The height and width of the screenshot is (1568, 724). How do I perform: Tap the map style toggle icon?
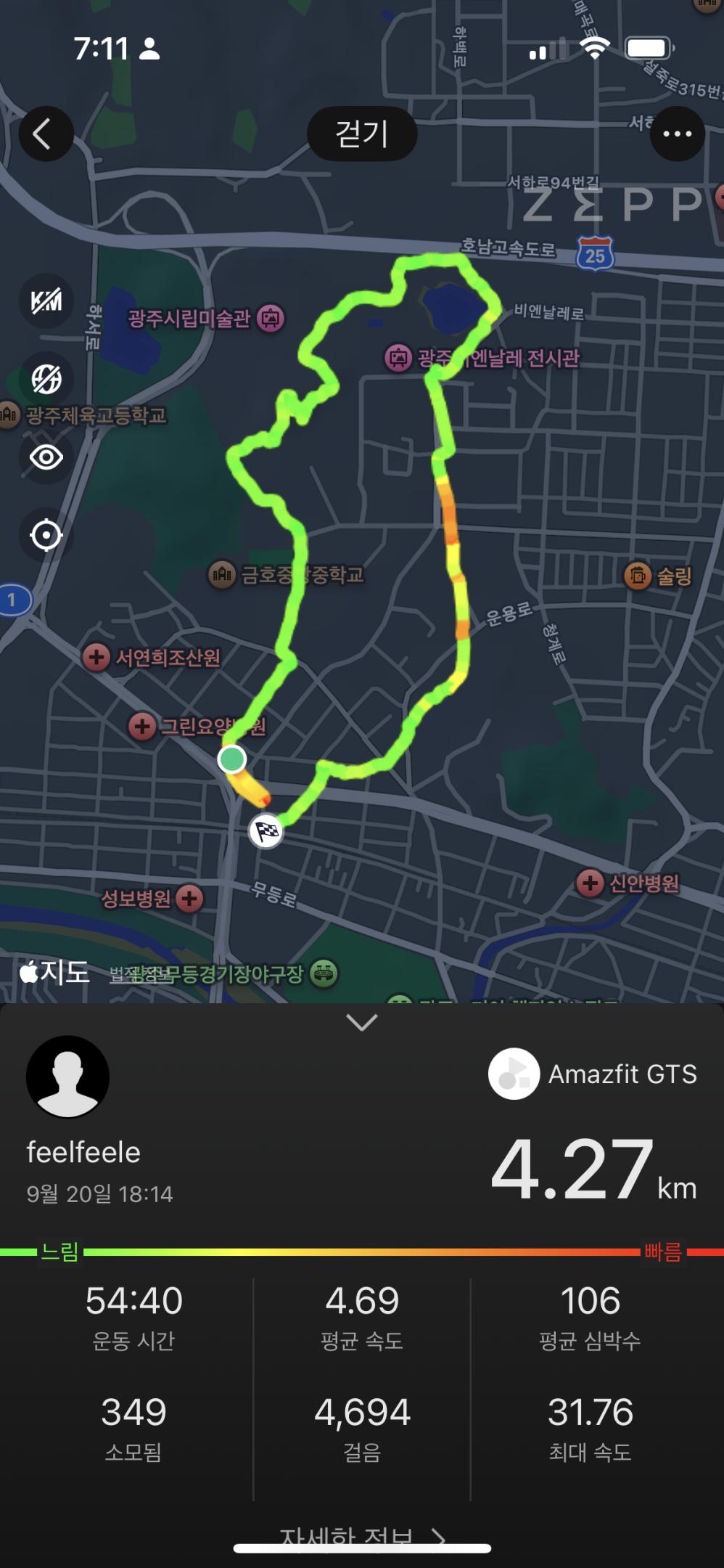[46, 379]
